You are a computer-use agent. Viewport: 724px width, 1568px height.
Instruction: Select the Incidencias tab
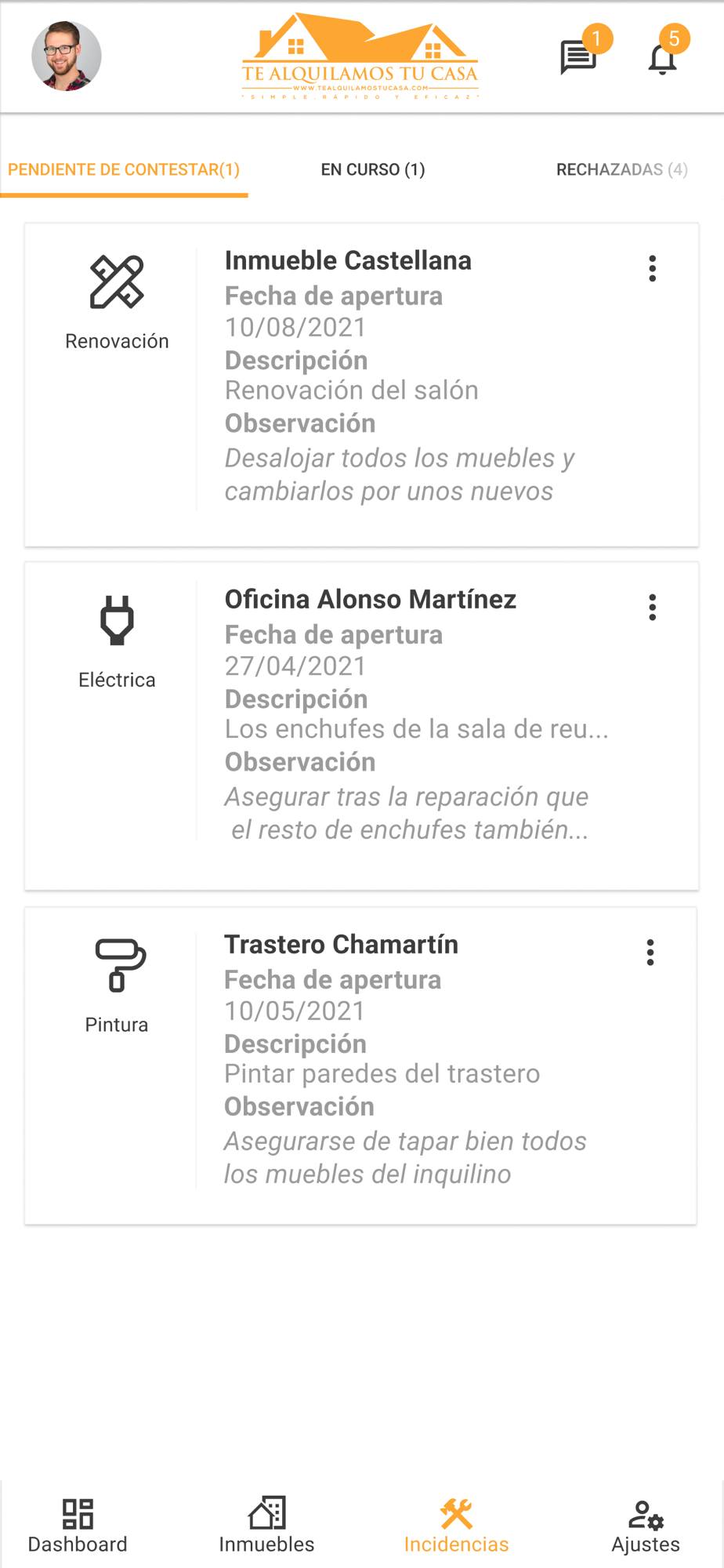point(456,1525)
